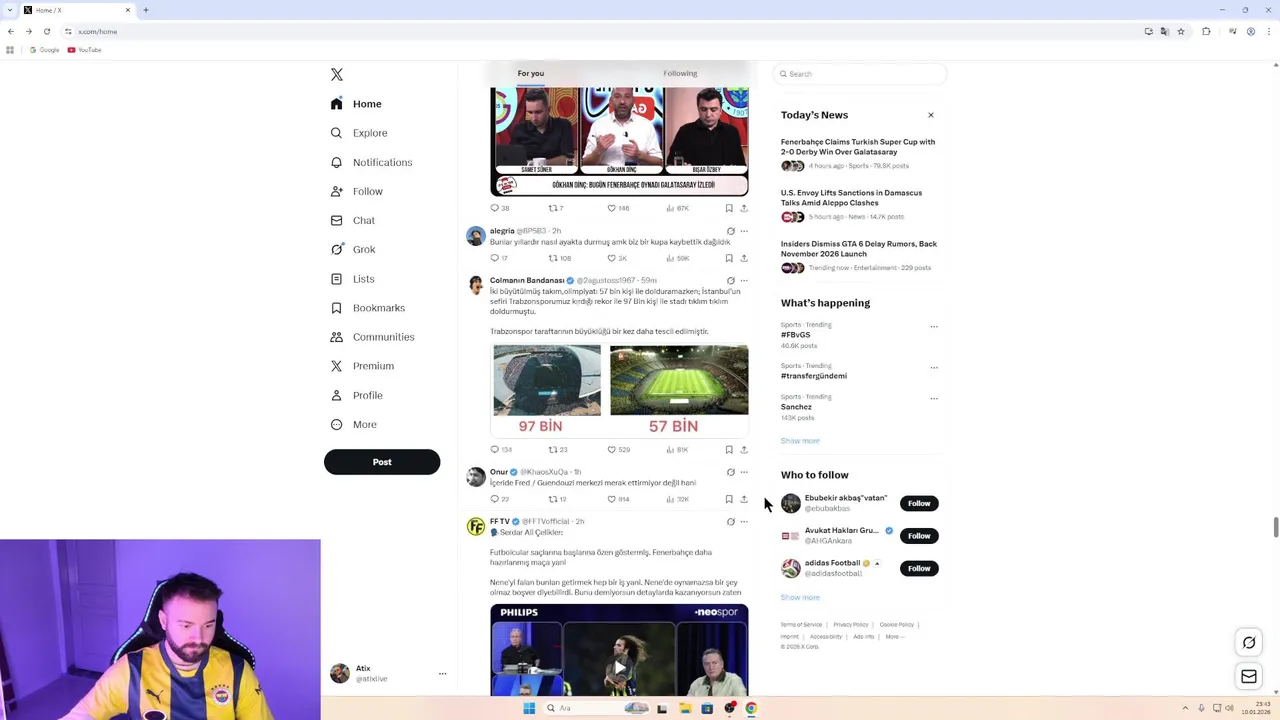
Task: Switch to the Following tab
Action: tap(679, 73)
